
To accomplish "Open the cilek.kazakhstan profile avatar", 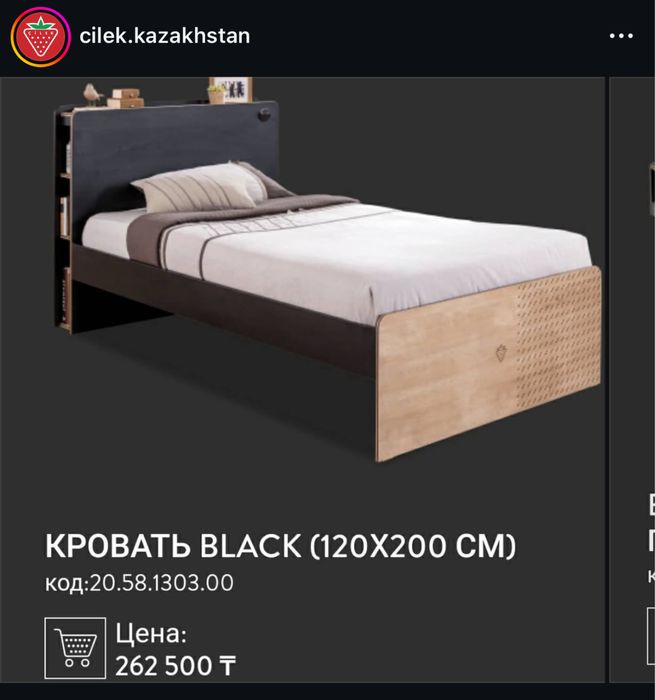I will [40, 37].
